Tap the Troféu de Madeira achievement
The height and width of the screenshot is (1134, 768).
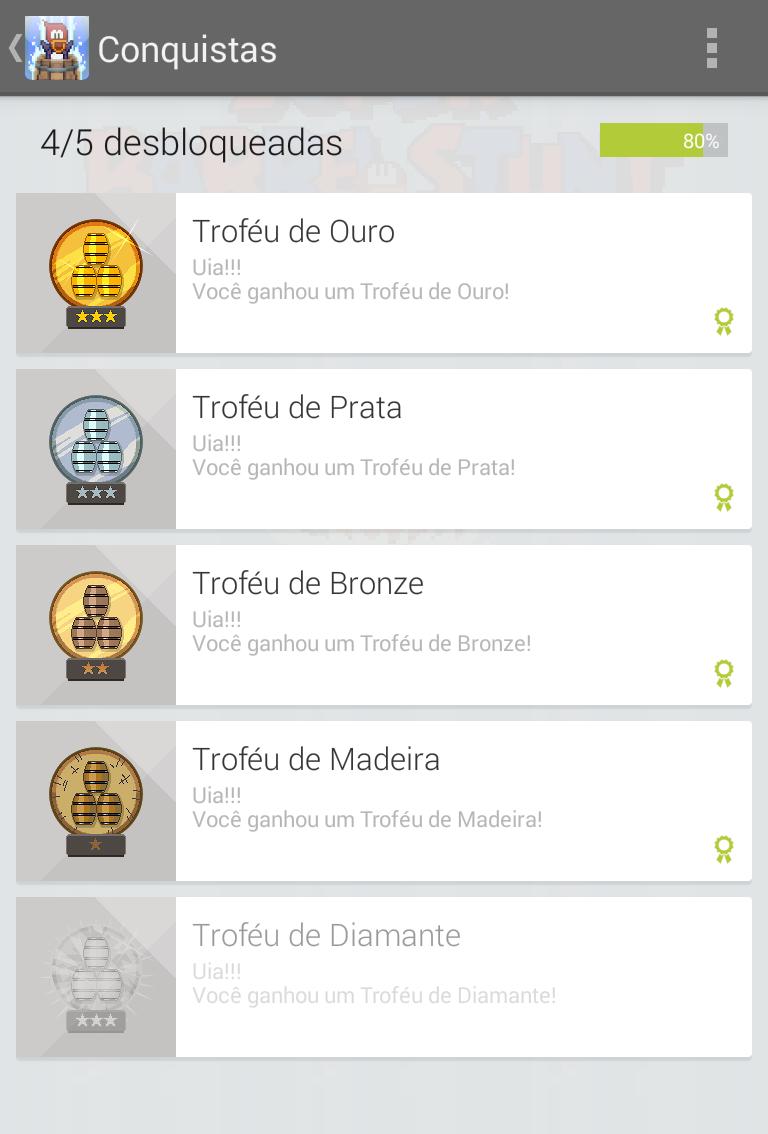tap(384, 801)
